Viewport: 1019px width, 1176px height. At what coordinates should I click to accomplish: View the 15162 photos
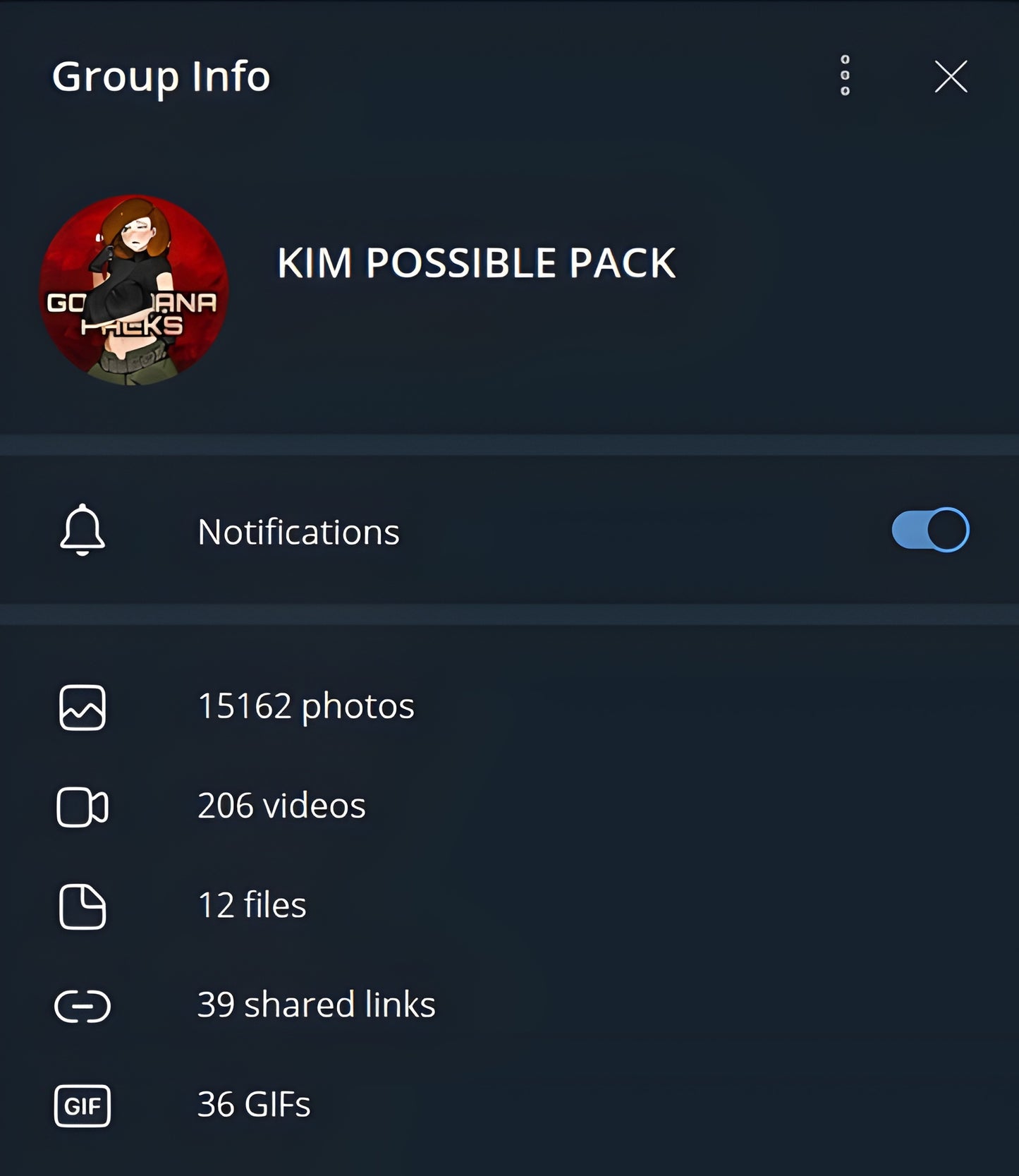coord(305,706)
